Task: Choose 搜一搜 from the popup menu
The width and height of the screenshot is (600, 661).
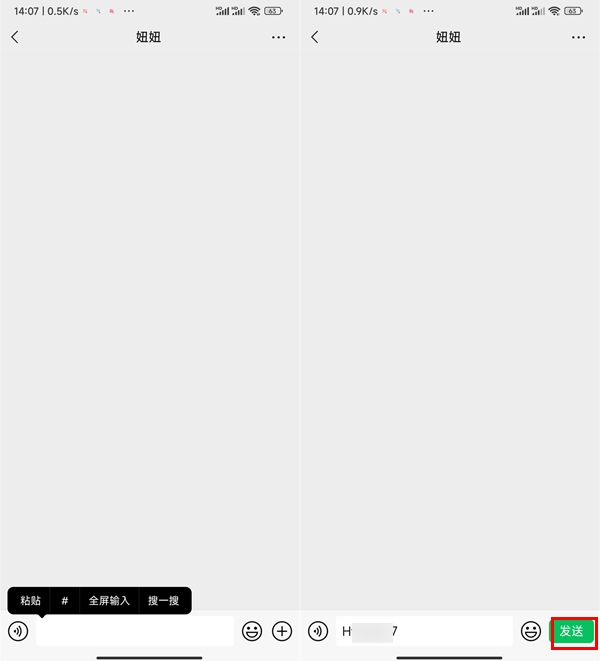Action: pyautogui.click(x=163, y=601)
